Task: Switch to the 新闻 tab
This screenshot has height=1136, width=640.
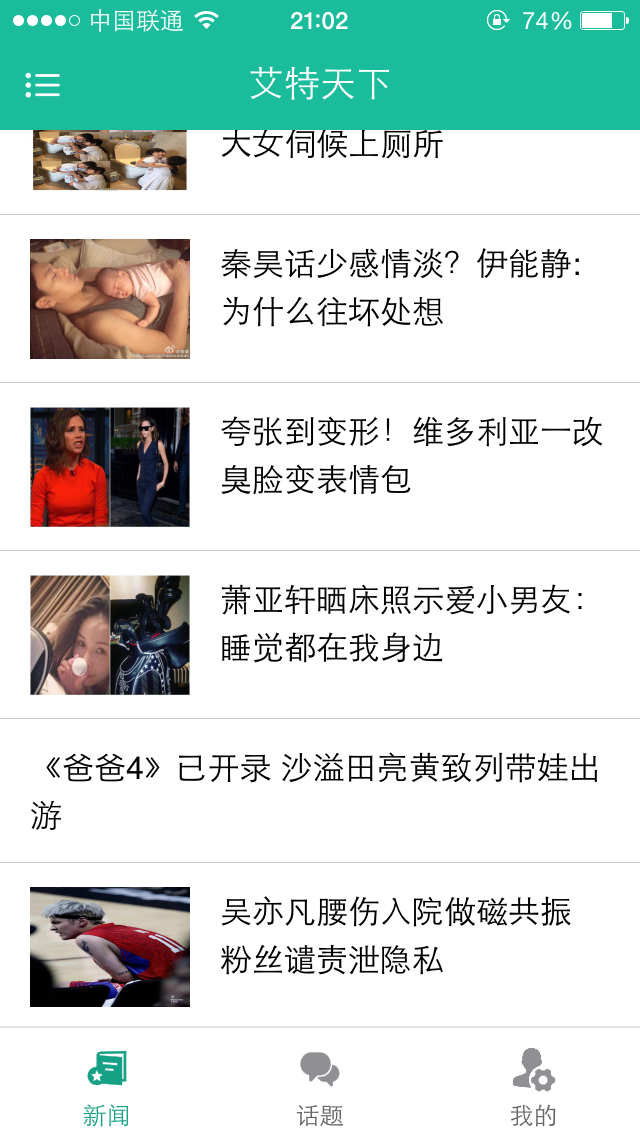Action: 106,1088
